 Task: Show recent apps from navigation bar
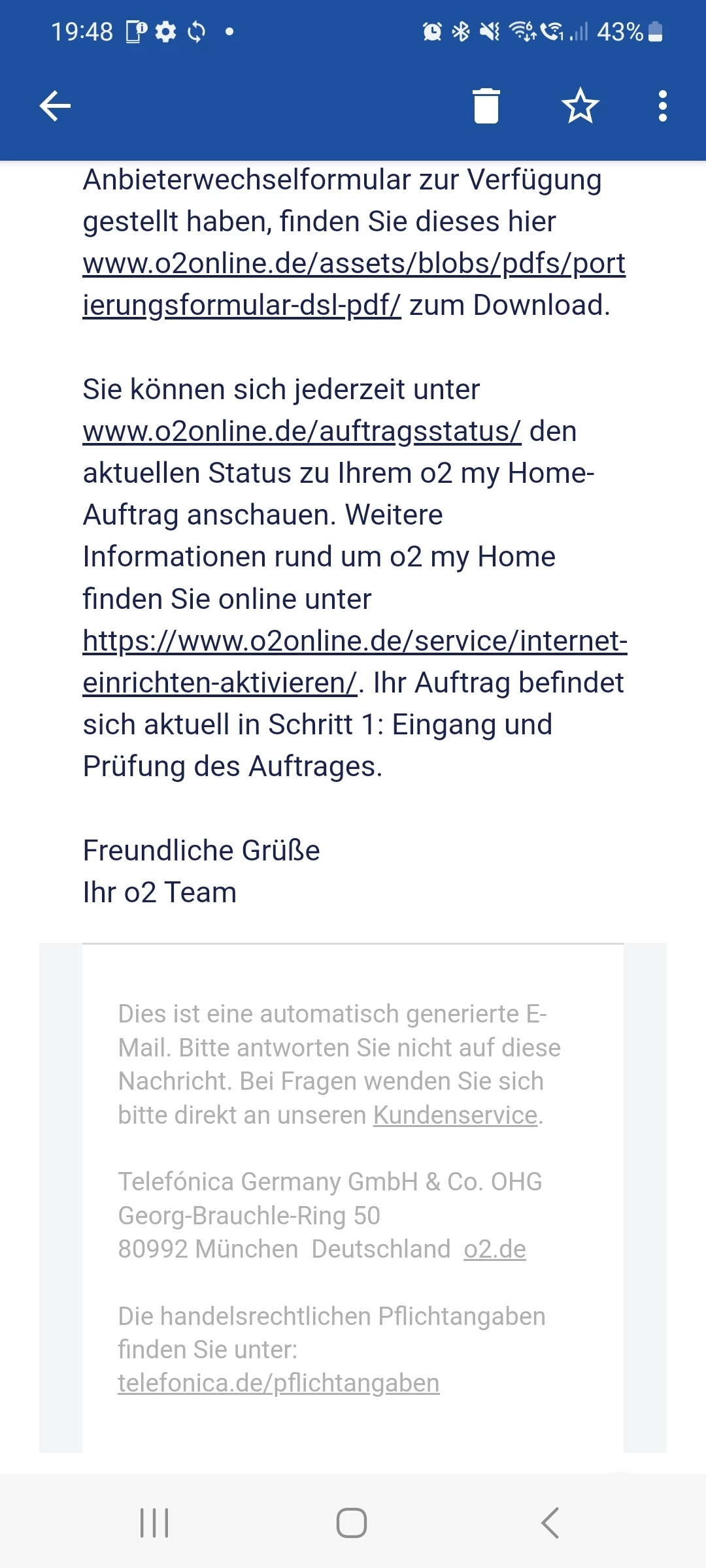coord(155,1523)
